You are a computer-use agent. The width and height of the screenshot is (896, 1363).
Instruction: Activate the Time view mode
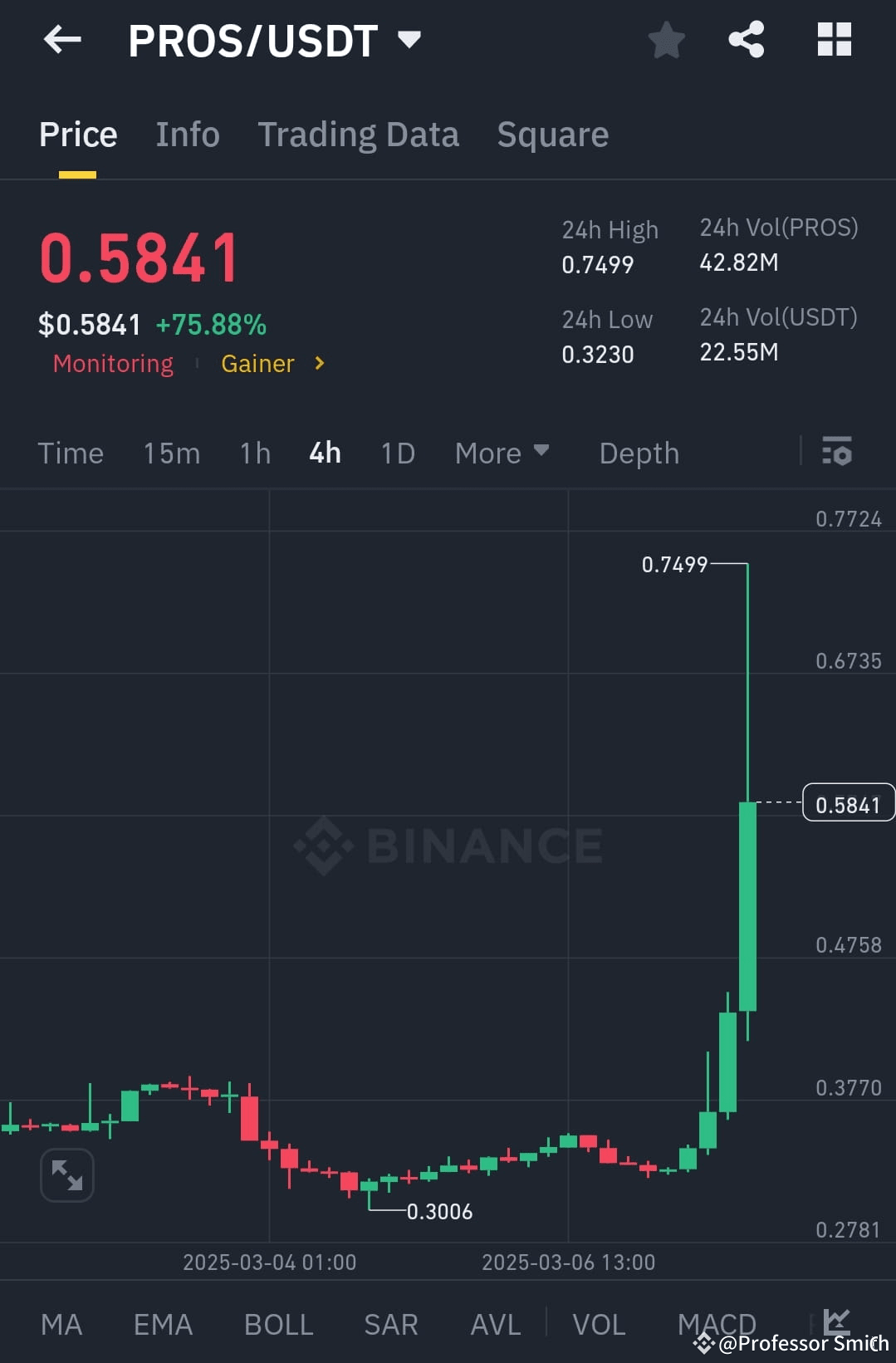coord(70,453)
